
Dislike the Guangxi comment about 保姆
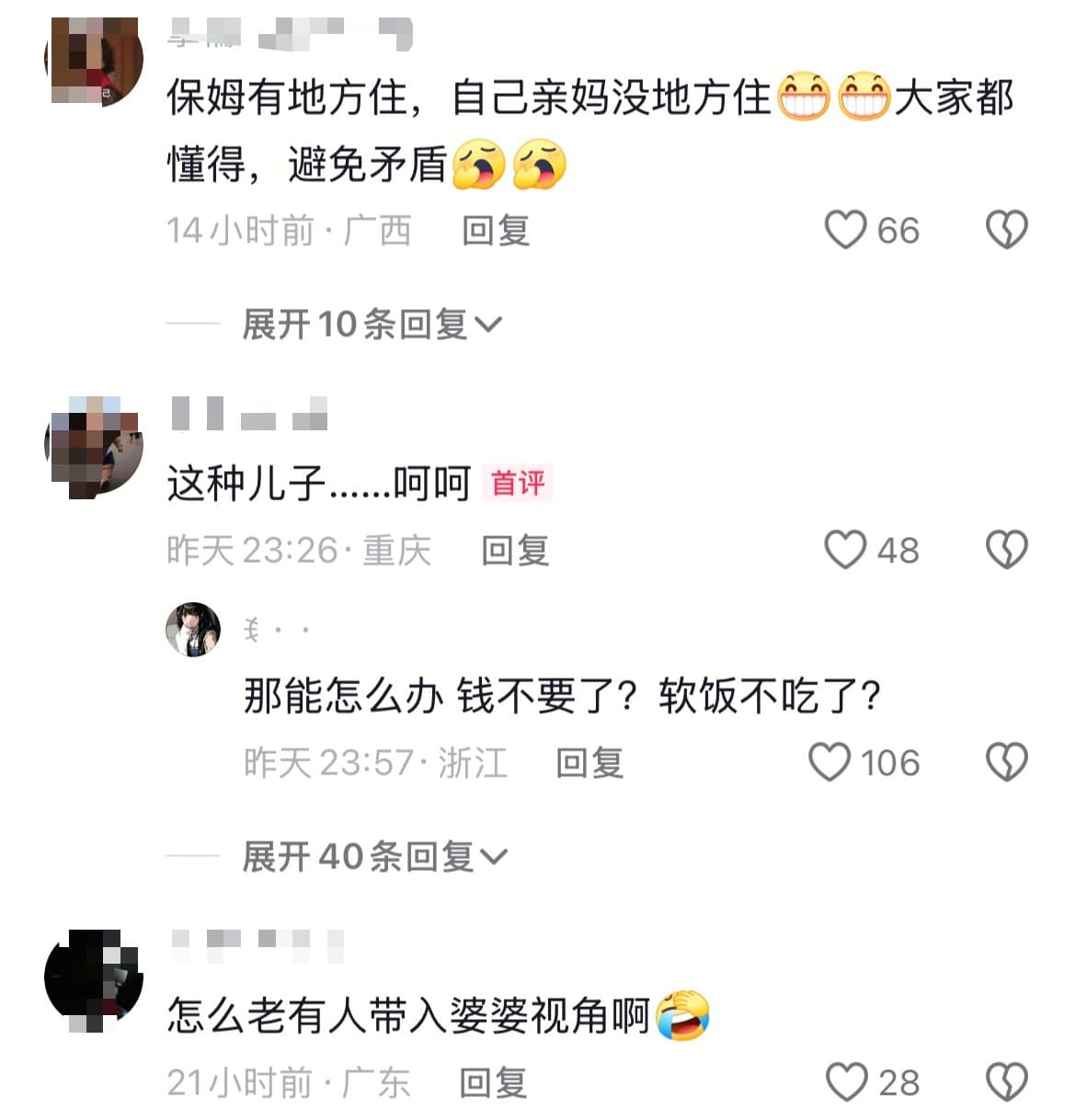tap(1006, 230)
